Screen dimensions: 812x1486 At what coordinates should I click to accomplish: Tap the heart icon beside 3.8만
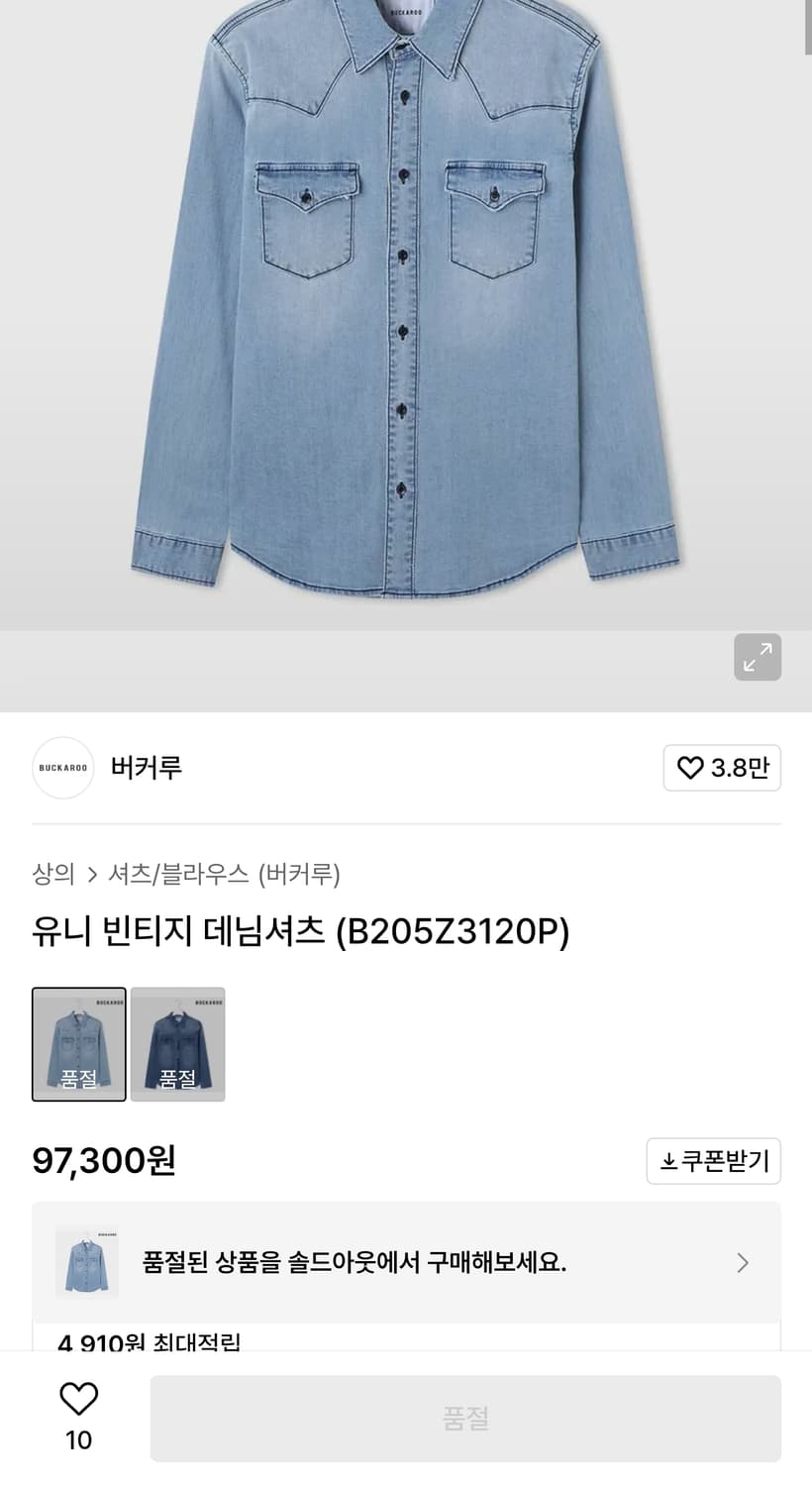click(690, 768)
